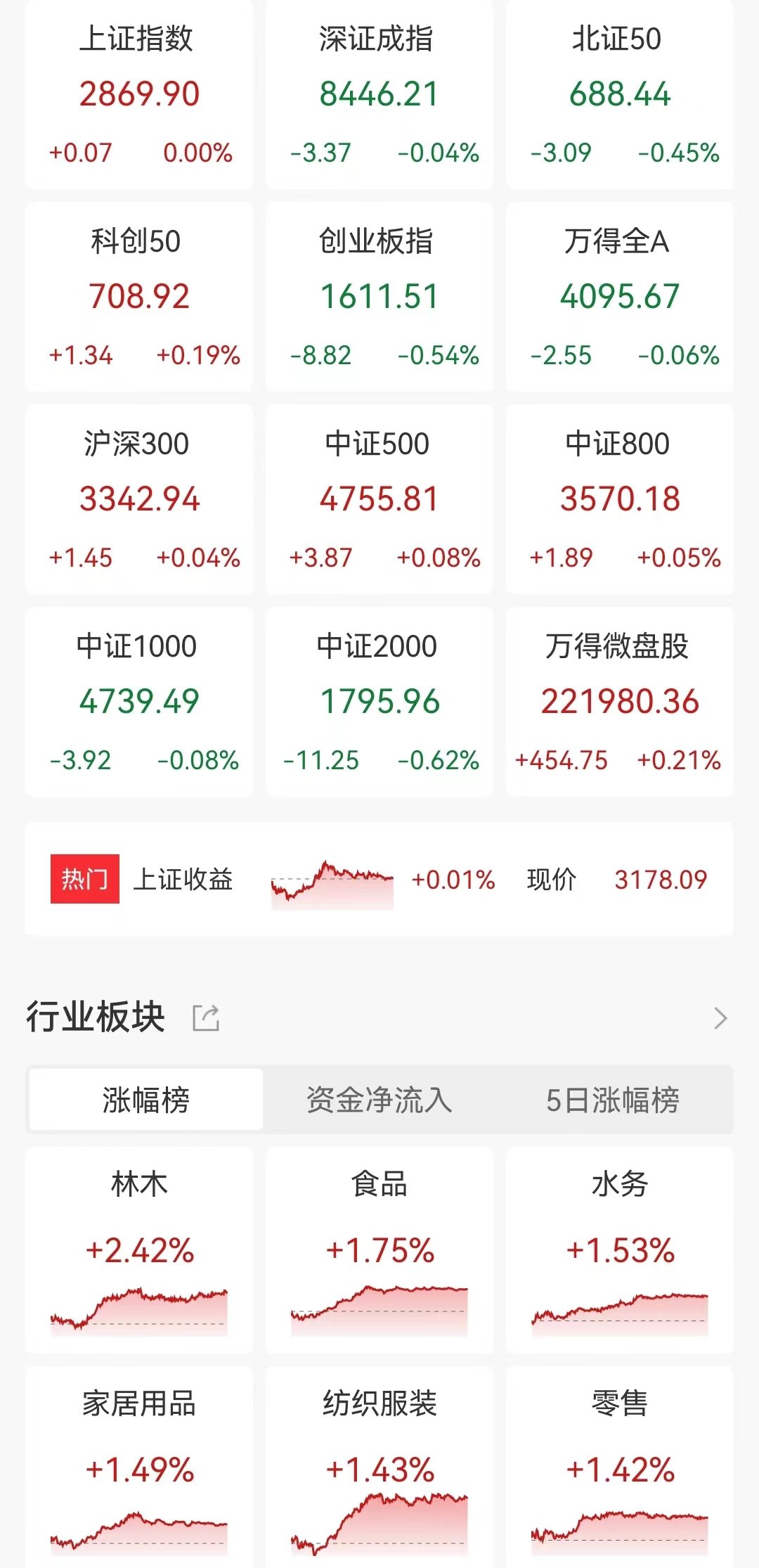Image resolution: width=759 pixels, height=1568 pixels.
Task: View the 纺织服装 sector card
Action: 379,1467
